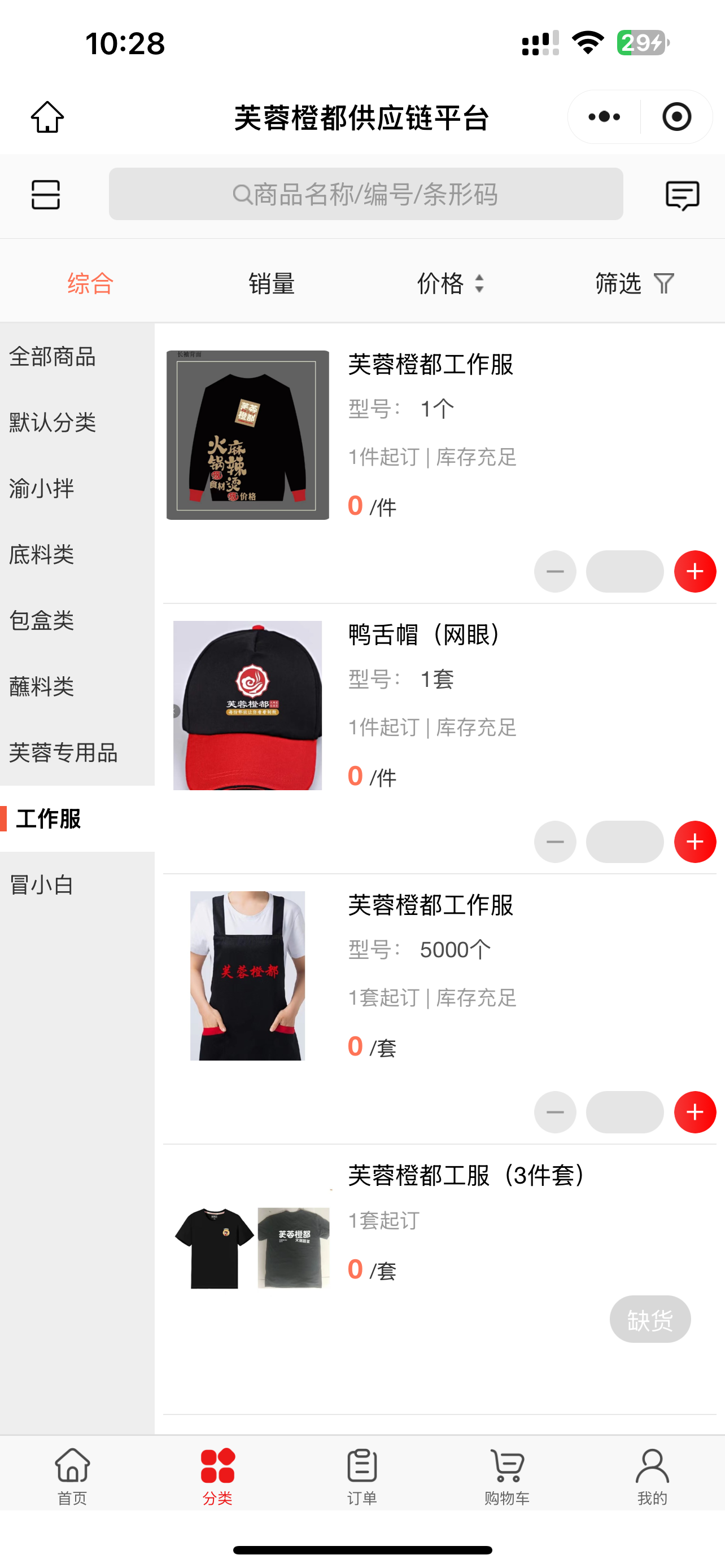Viewport: 725px width, 1568px height.
Task: Select the 综合 comprehensive sort tab
Action: [x=90, y=283]
